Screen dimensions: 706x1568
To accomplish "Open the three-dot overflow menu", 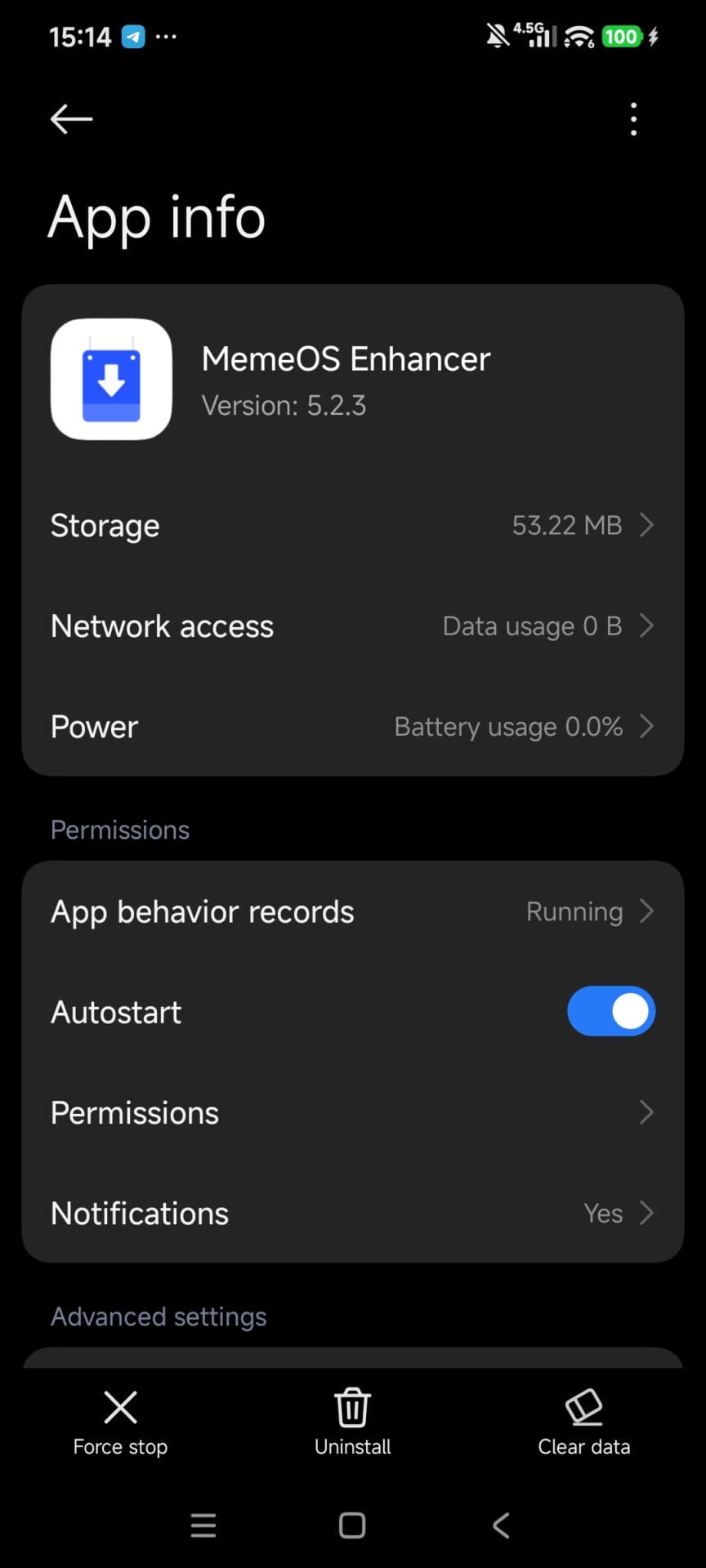I will (634, 119).
